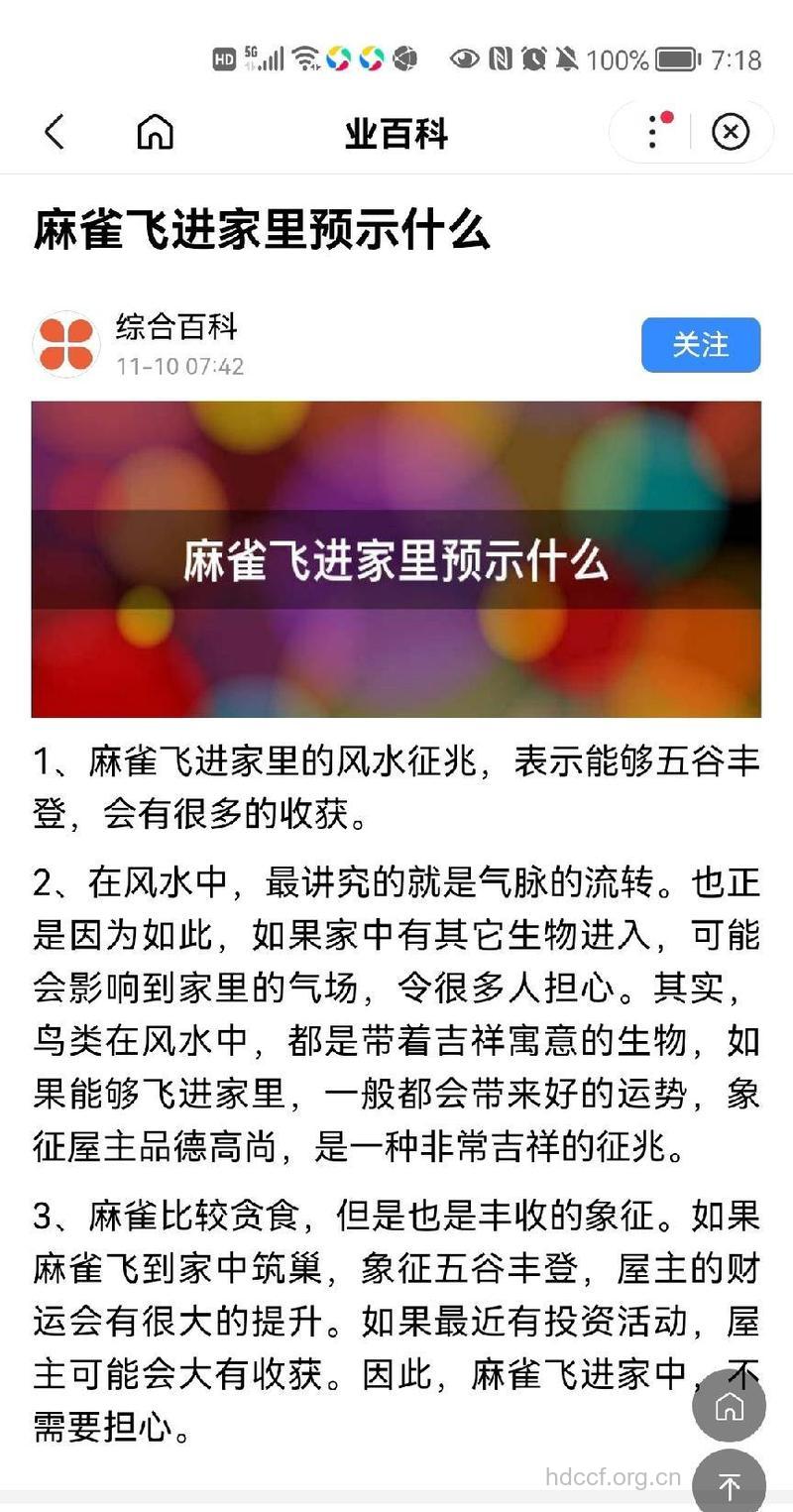Viewport: 793px width, 1512px height.
Task: Tap the back arrow in the top bar
Action: pos(55,130)
